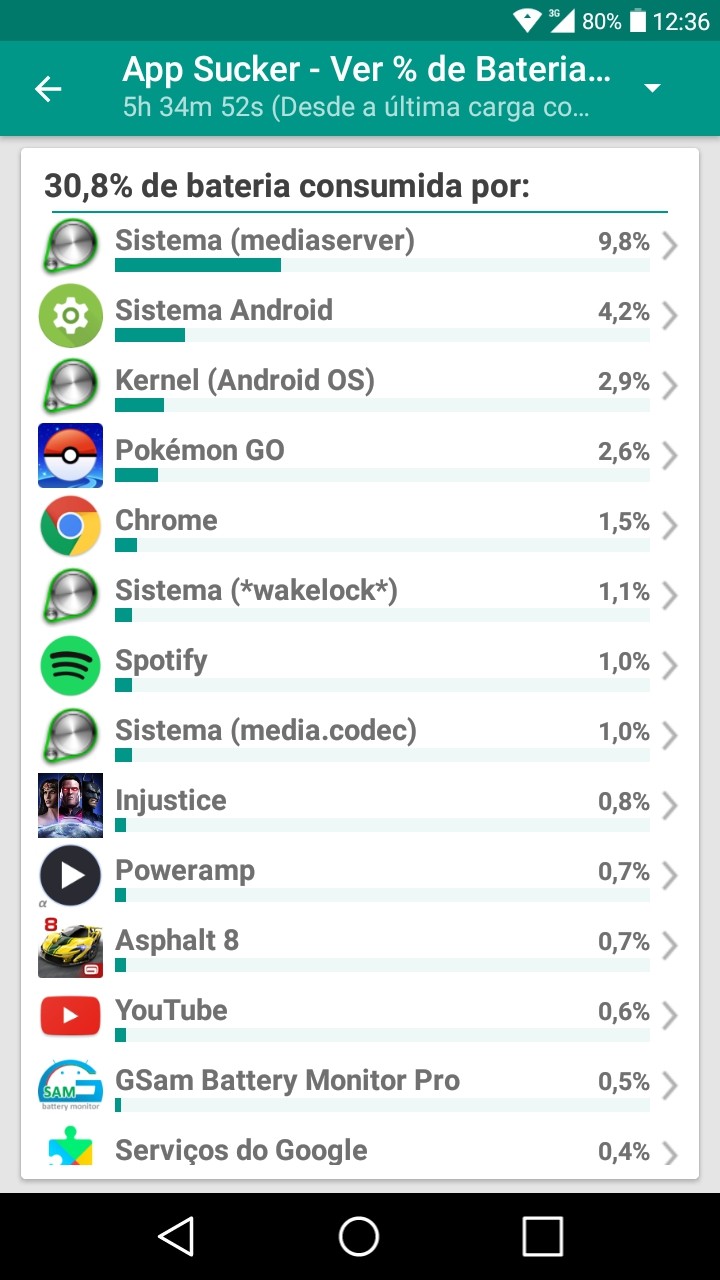Open Sistema (*wakelock*) details
720x1280 pixels.
(x=360, y=596)
